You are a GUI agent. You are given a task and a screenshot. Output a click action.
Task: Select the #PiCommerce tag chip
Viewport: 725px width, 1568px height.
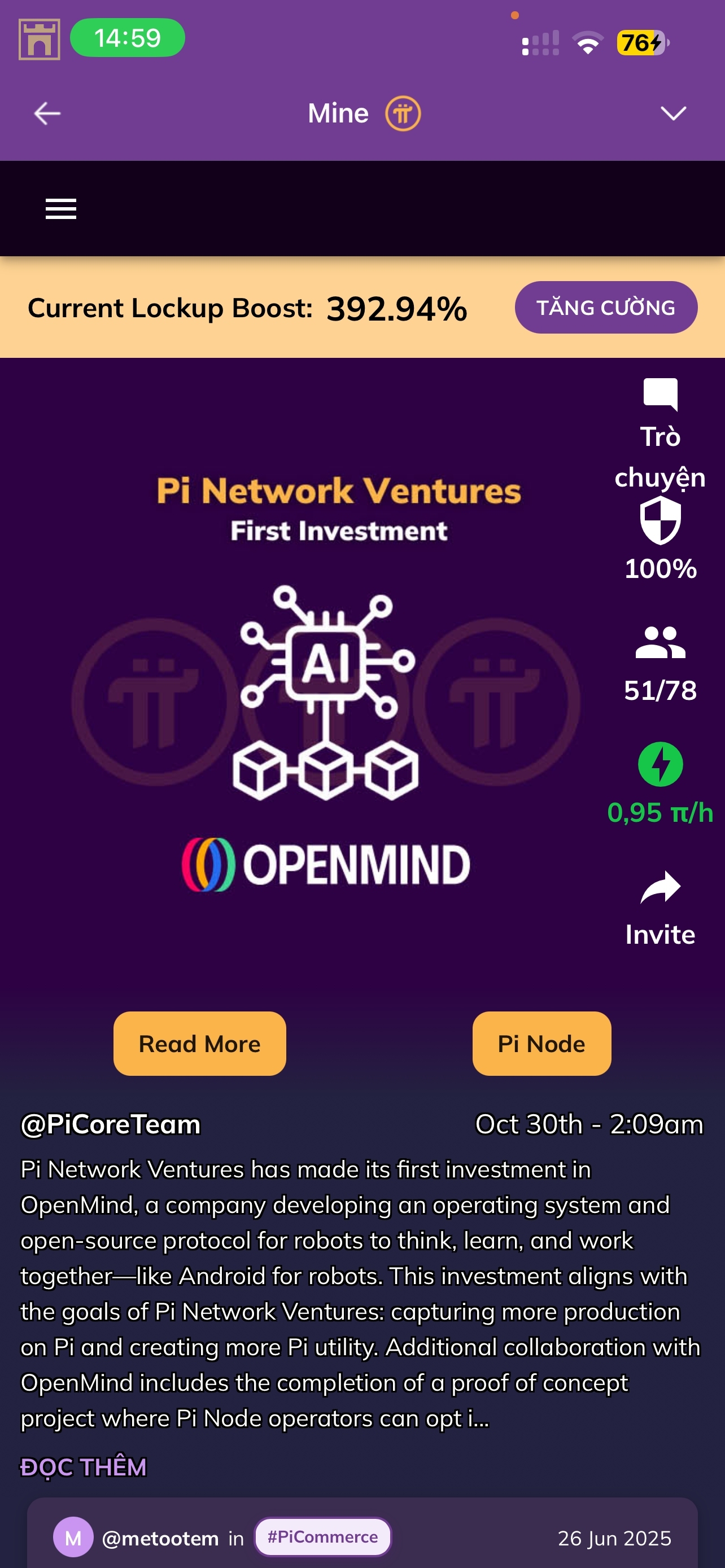[x=322, y=1537]
